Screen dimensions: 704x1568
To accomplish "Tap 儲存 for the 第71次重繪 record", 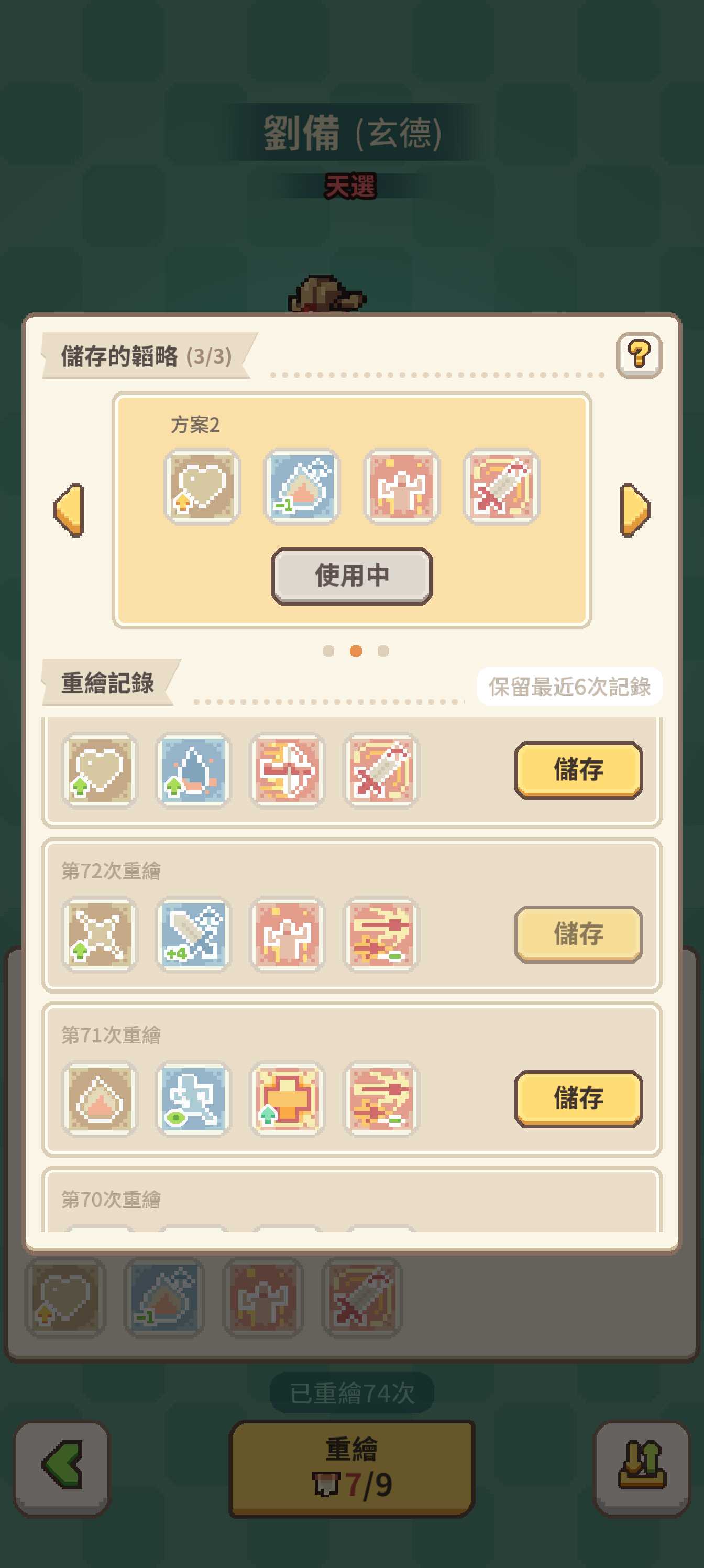I will click(x=578, y=1098).
